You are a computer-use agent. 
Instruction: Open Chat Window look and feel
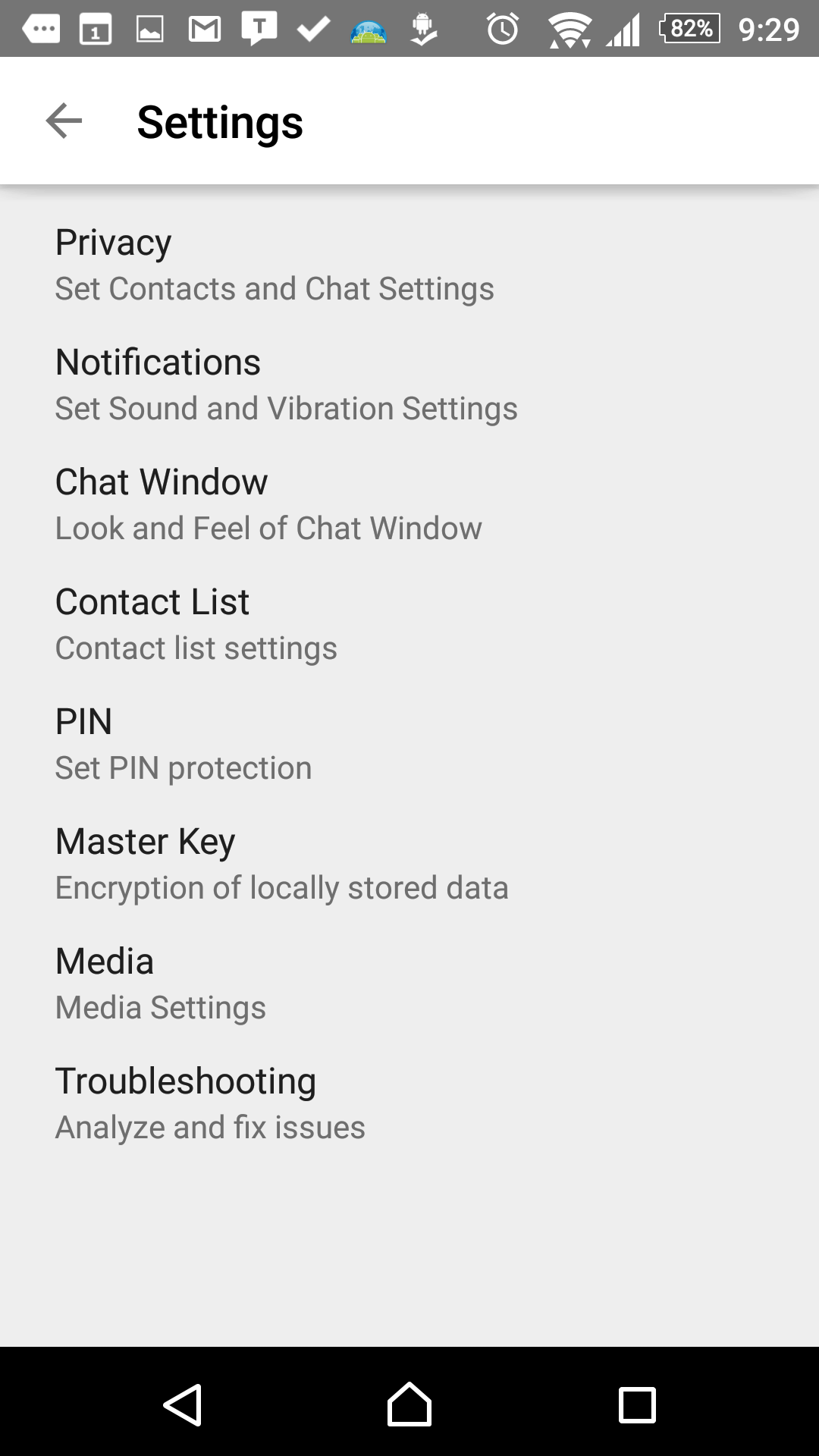pos(268,504)
